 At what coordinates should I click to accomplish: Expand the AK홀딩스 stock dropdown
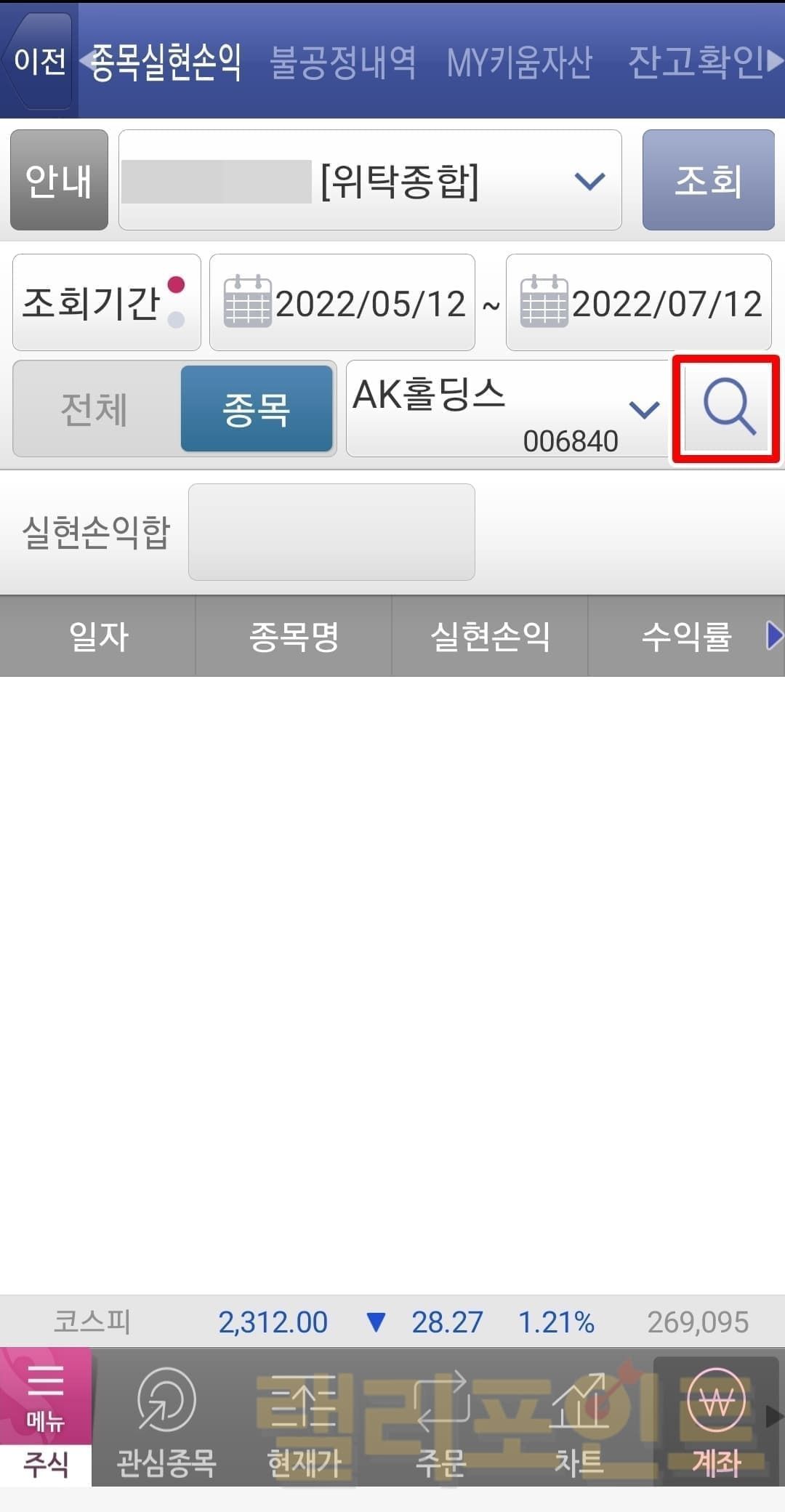(x=644, y=409)
